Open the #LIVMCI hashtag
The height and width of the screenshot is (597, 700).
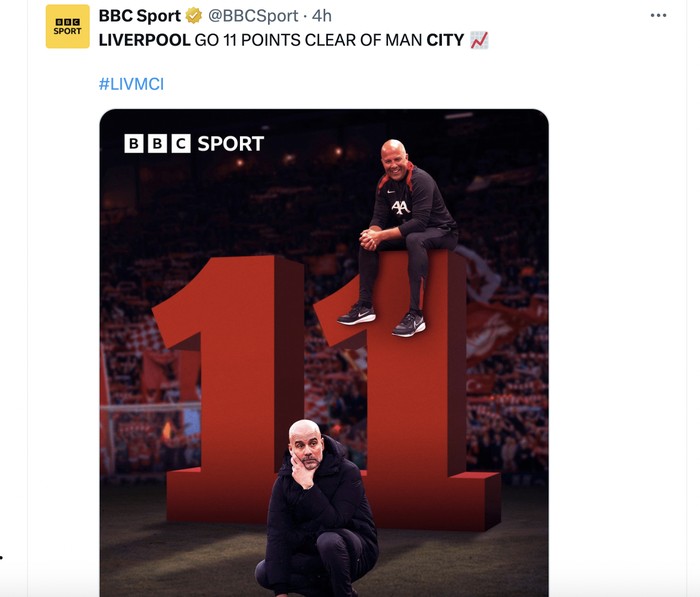pos(131,84)
